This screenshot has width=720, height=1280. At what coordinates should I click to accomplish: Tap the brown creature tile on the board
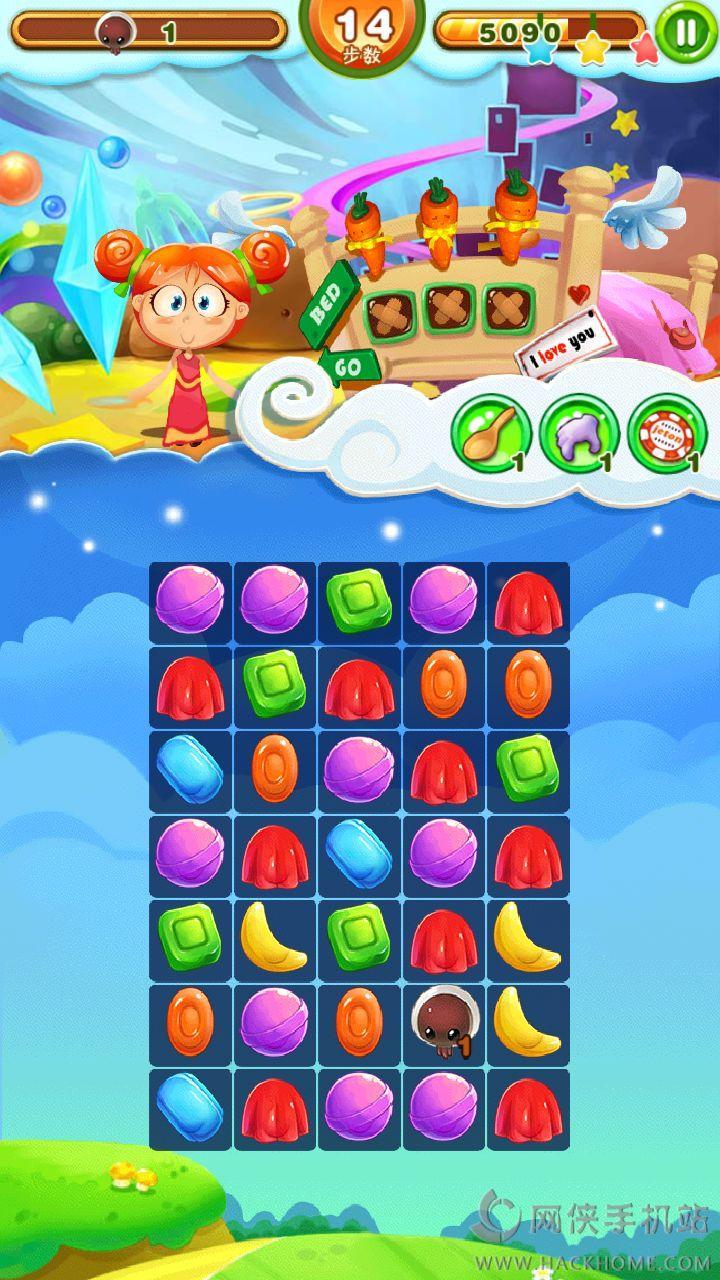[444, 1025]
